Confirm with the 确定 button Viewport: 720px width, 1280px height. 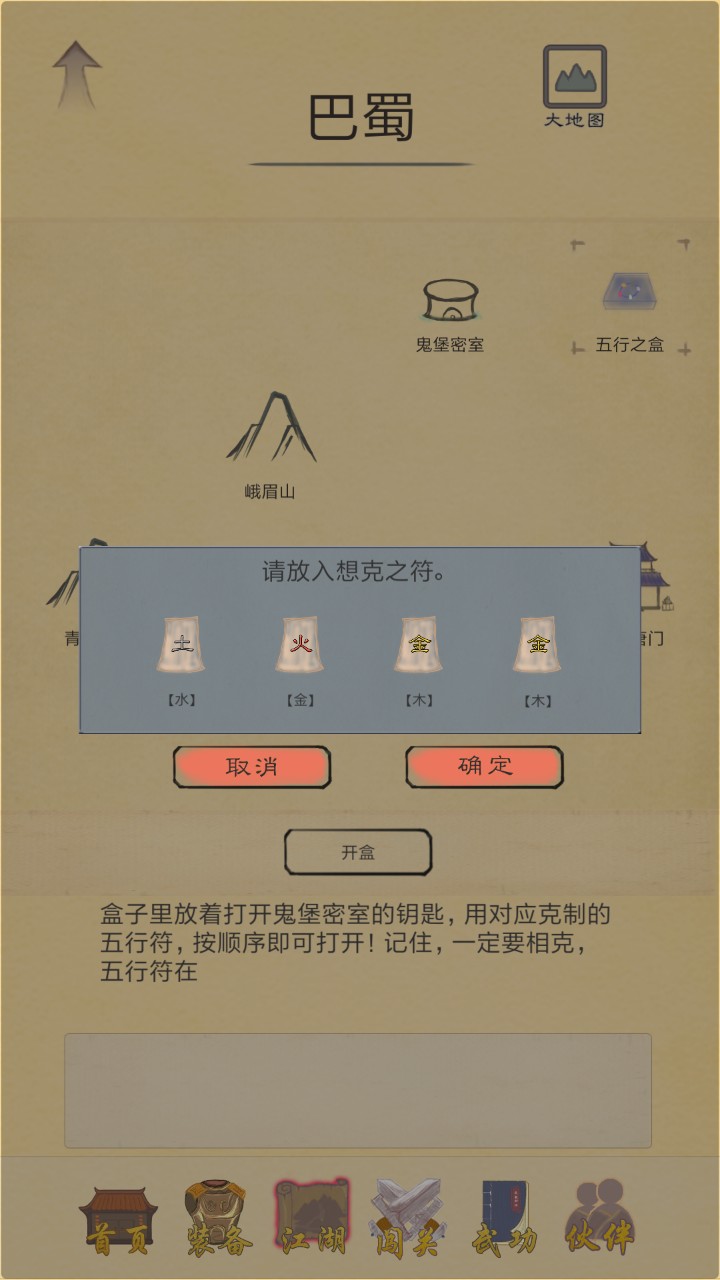pyautogui.click(x=484, y=767)
